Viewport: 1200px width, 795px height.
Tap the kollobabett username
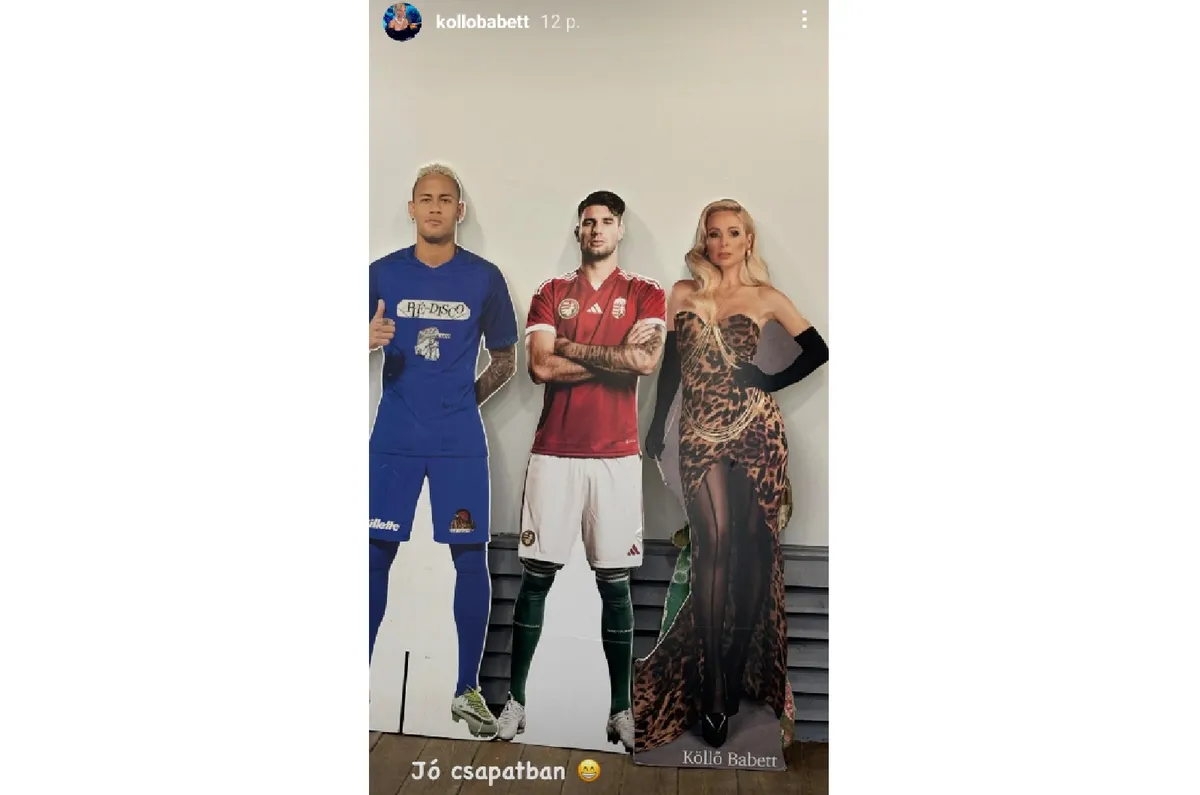[x=482, y=21]
